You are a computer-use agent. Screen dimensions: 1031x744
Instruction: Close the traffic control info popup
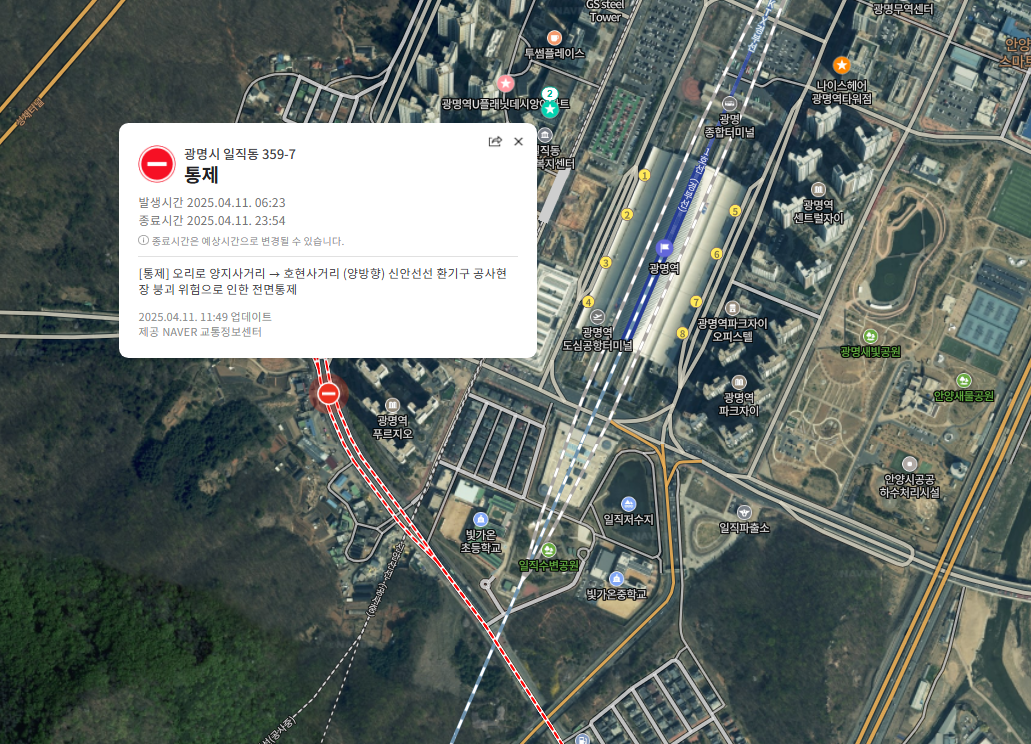click(x=518, y=142)
